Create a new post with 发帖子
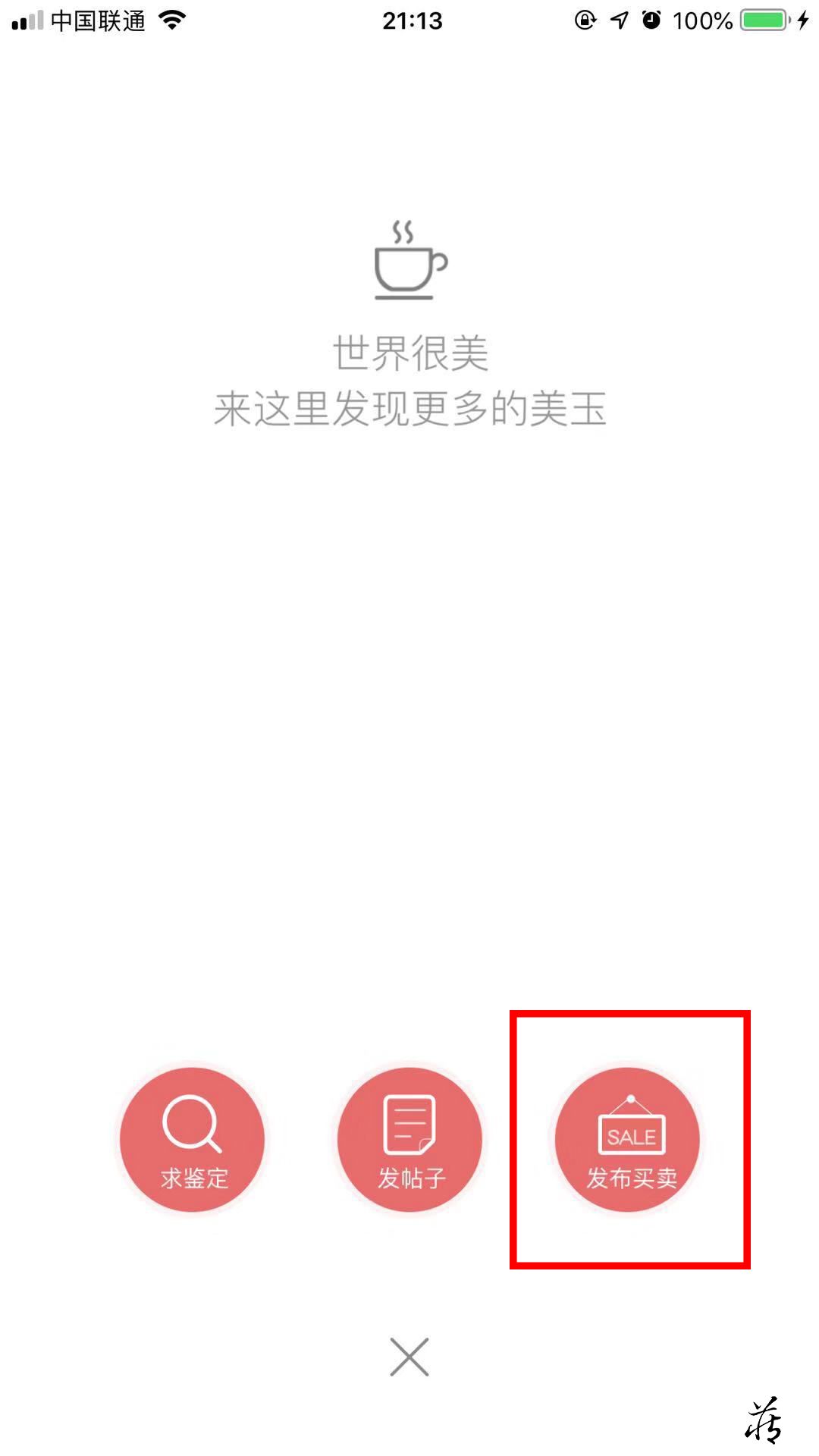Image resolution: width=819 pixels, height=1456 pixels. click(410, 1140)
